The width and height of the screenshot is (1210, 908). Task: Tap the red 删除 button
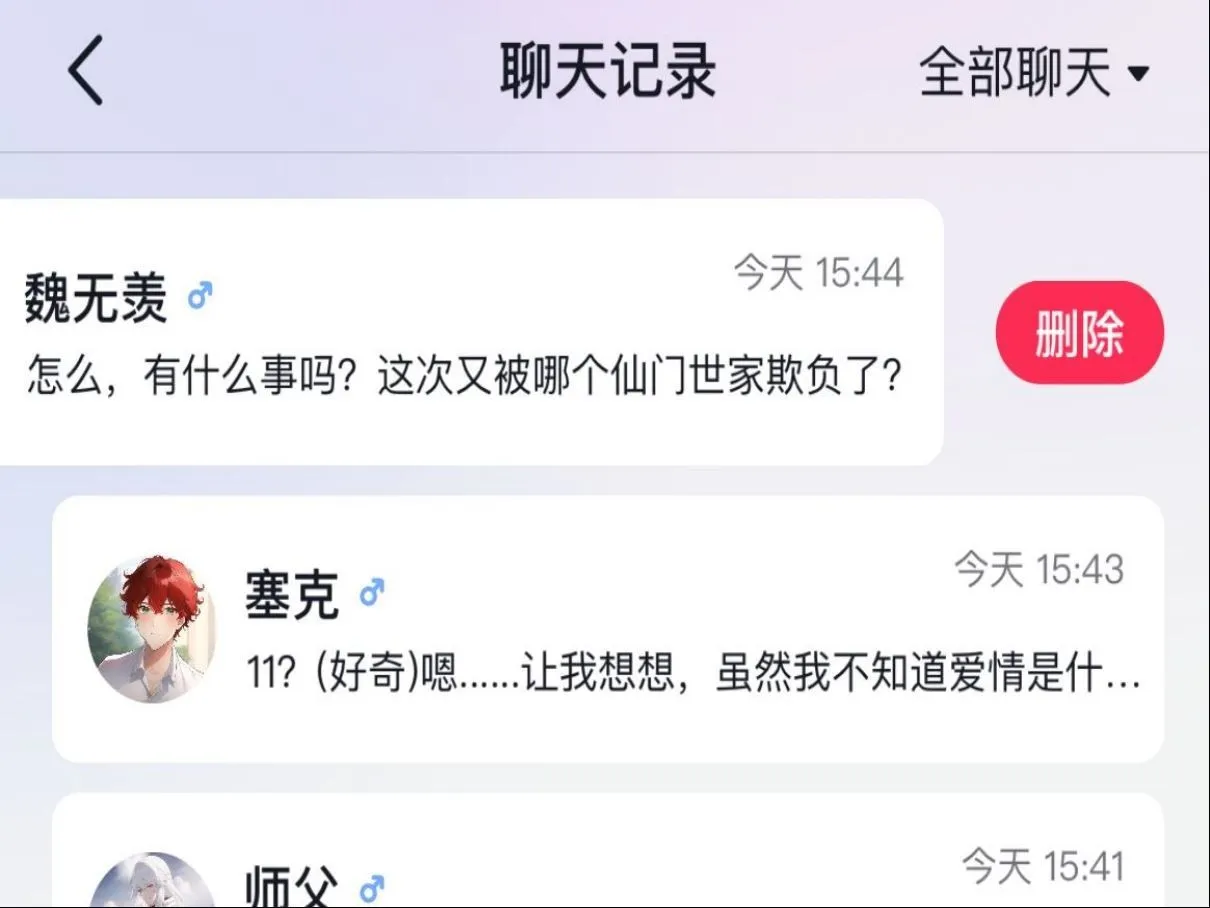tap(1079, 333)
